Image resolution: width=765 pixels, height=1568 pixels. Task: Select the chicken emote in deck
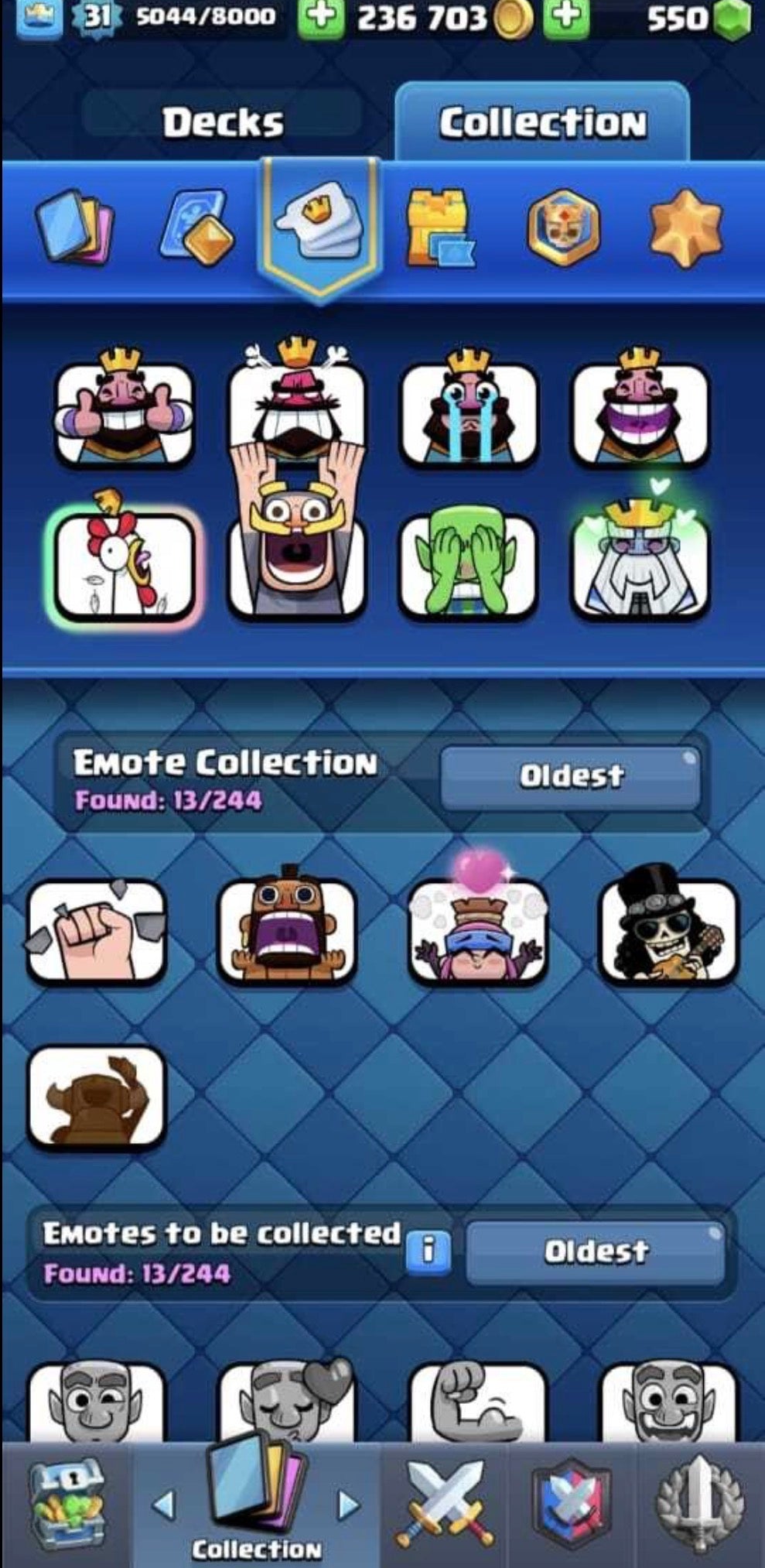(x=124, y=565)
